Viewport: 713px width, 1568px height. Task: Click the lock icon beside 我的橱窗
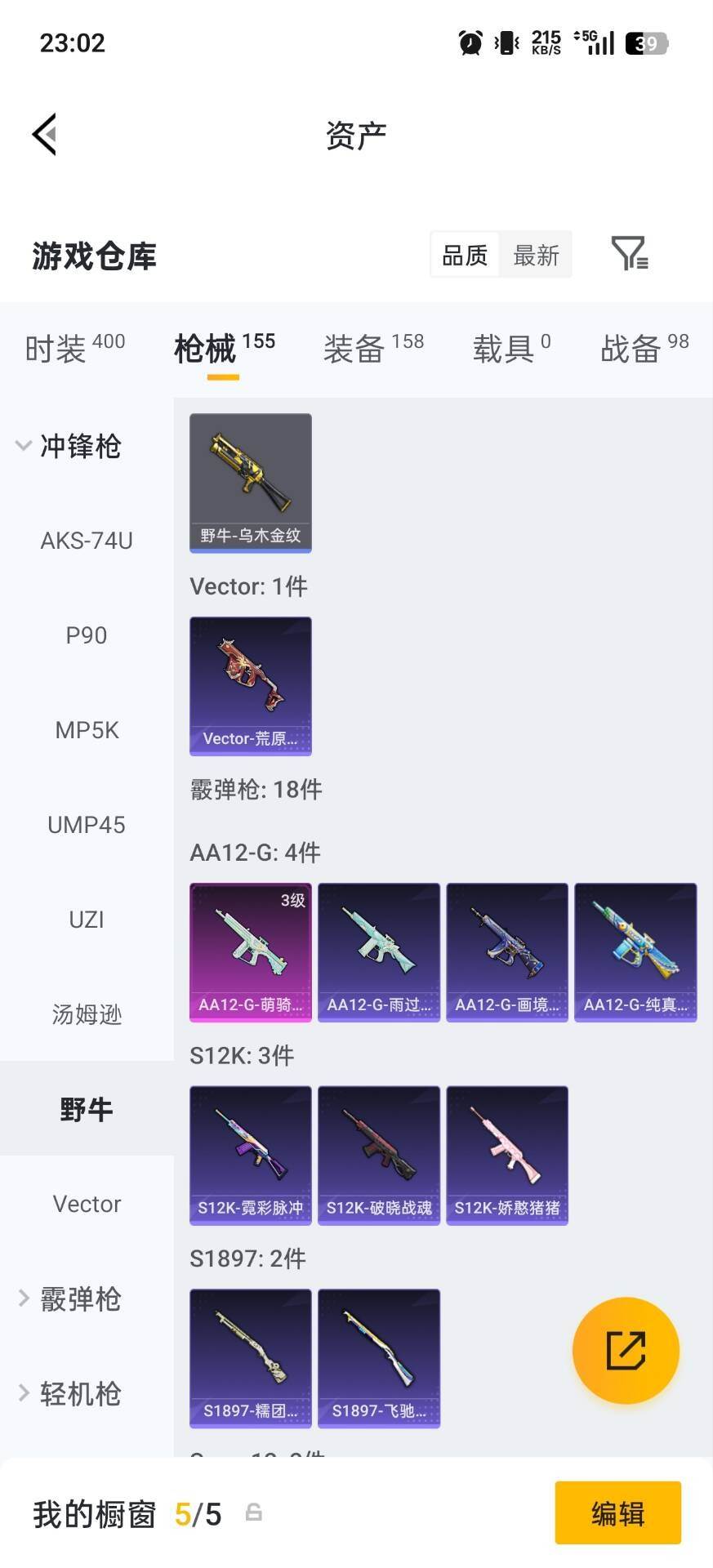click(x=253, y=1512)
